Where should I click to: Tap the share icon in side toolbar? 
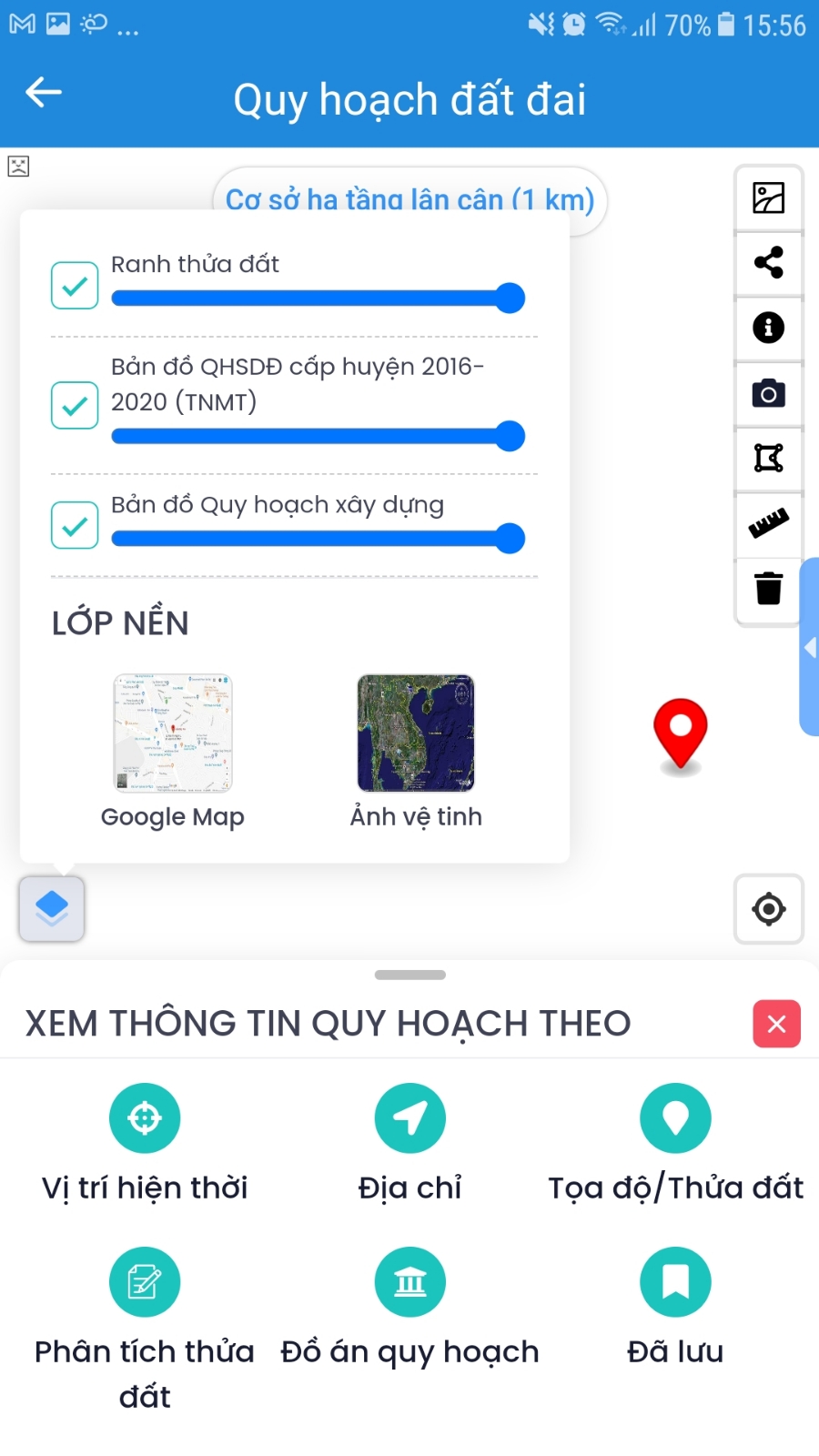point(769,263)
